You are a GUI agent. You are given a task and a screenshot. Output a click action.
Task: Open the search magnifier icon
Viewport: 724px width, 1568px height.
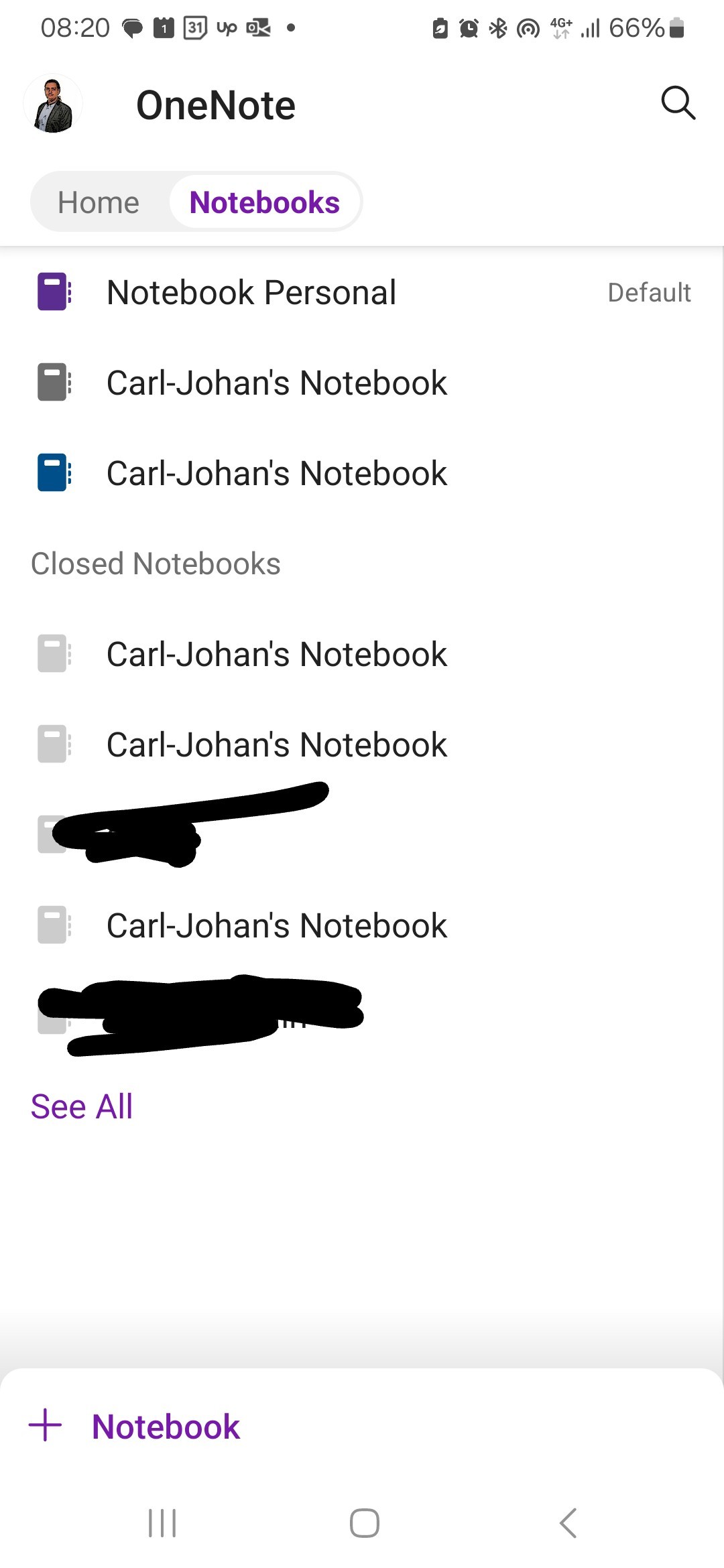click(678, 103)
